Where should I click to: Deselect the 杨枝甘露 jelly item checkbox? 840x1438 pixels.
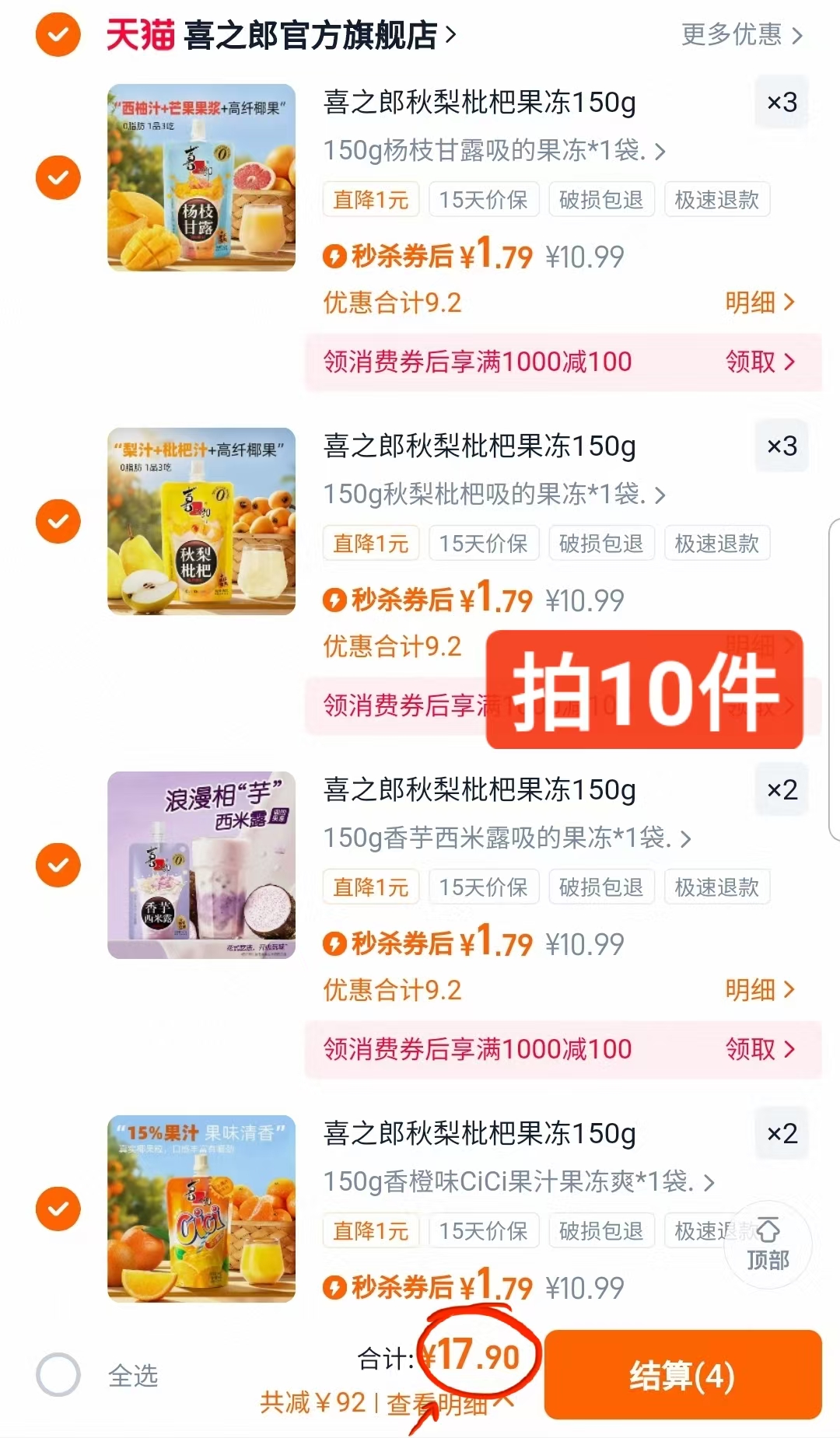(58, 177)
